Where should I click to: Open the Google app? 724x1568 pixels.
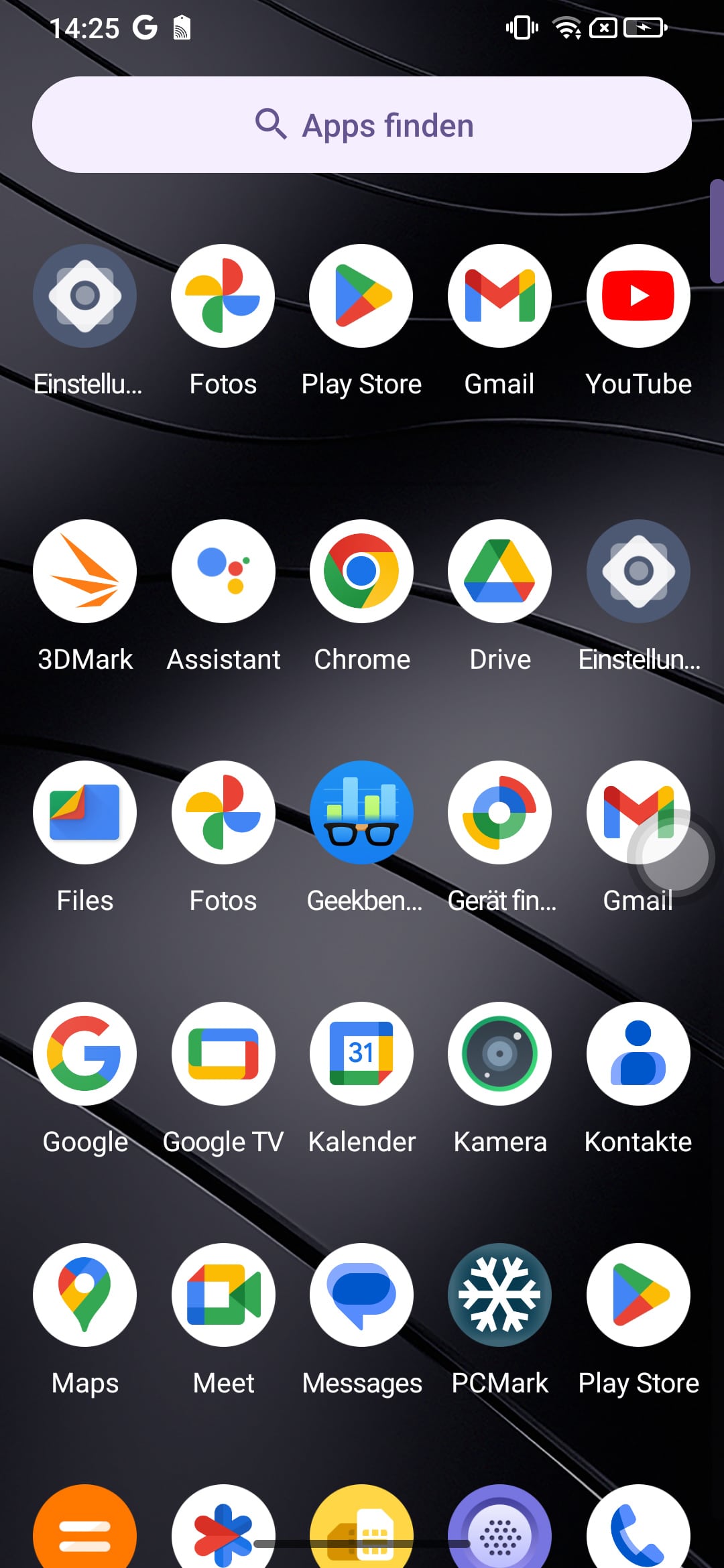(x=85, y=1053)
